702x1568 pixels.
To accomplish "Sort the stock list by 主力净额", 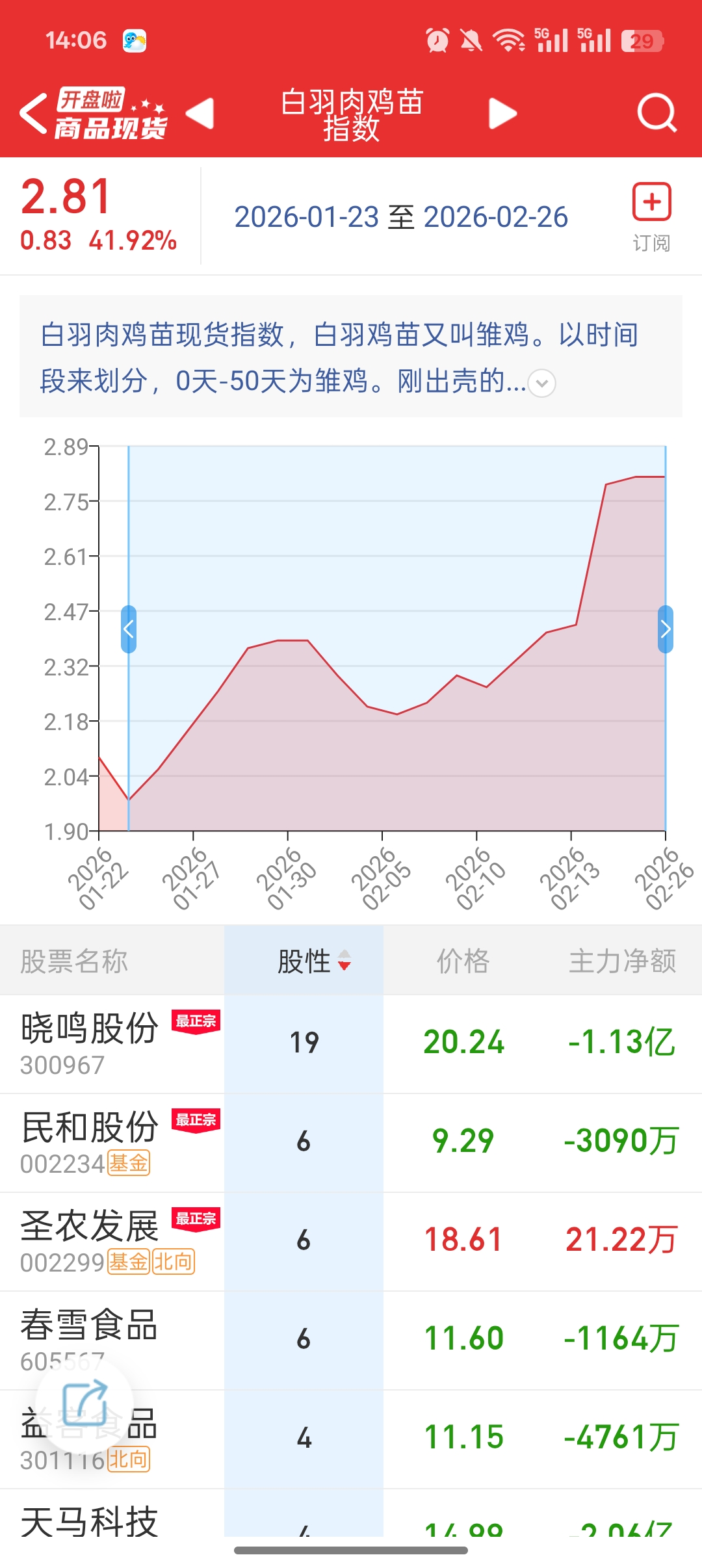I will click(622, 961).
